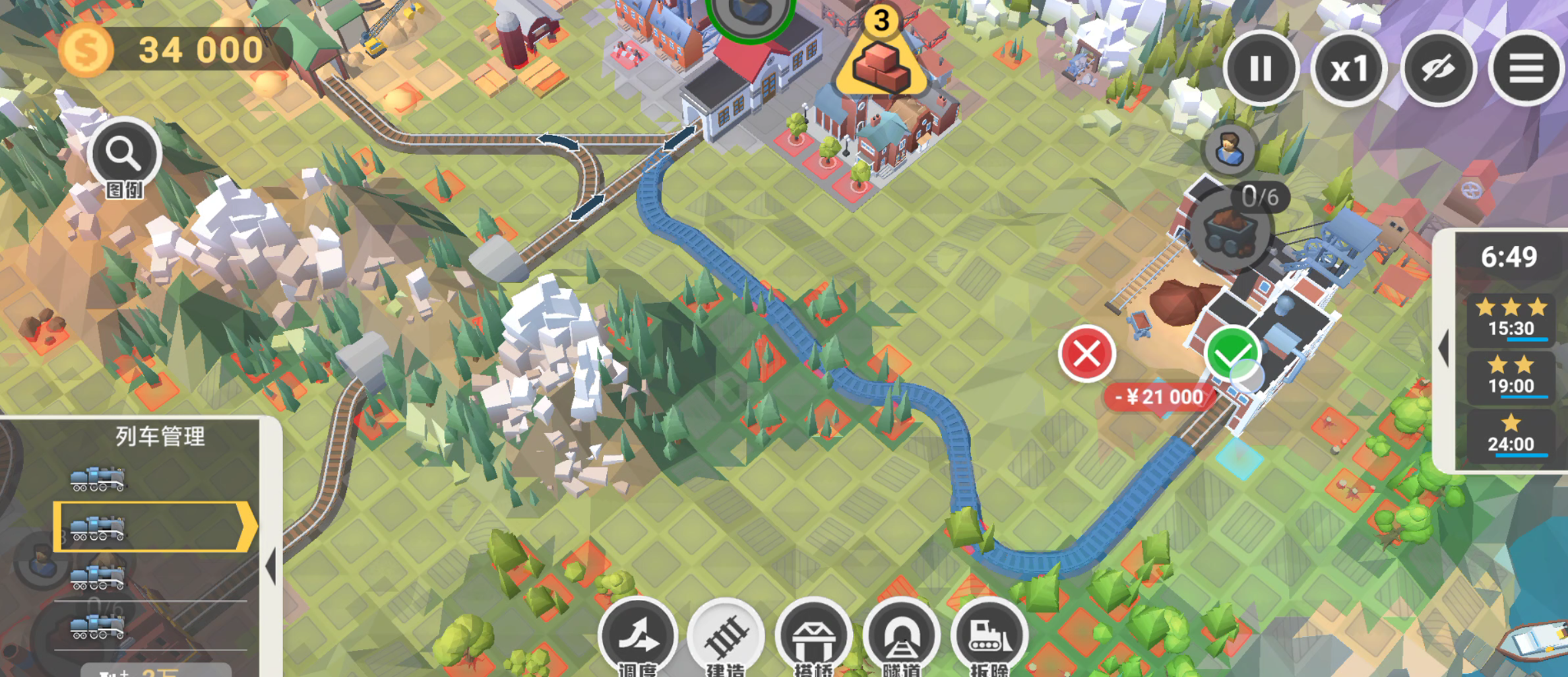Cancel the track with the red X
This screenshot has height=677, width=1568.
[x=1086, y=354]
